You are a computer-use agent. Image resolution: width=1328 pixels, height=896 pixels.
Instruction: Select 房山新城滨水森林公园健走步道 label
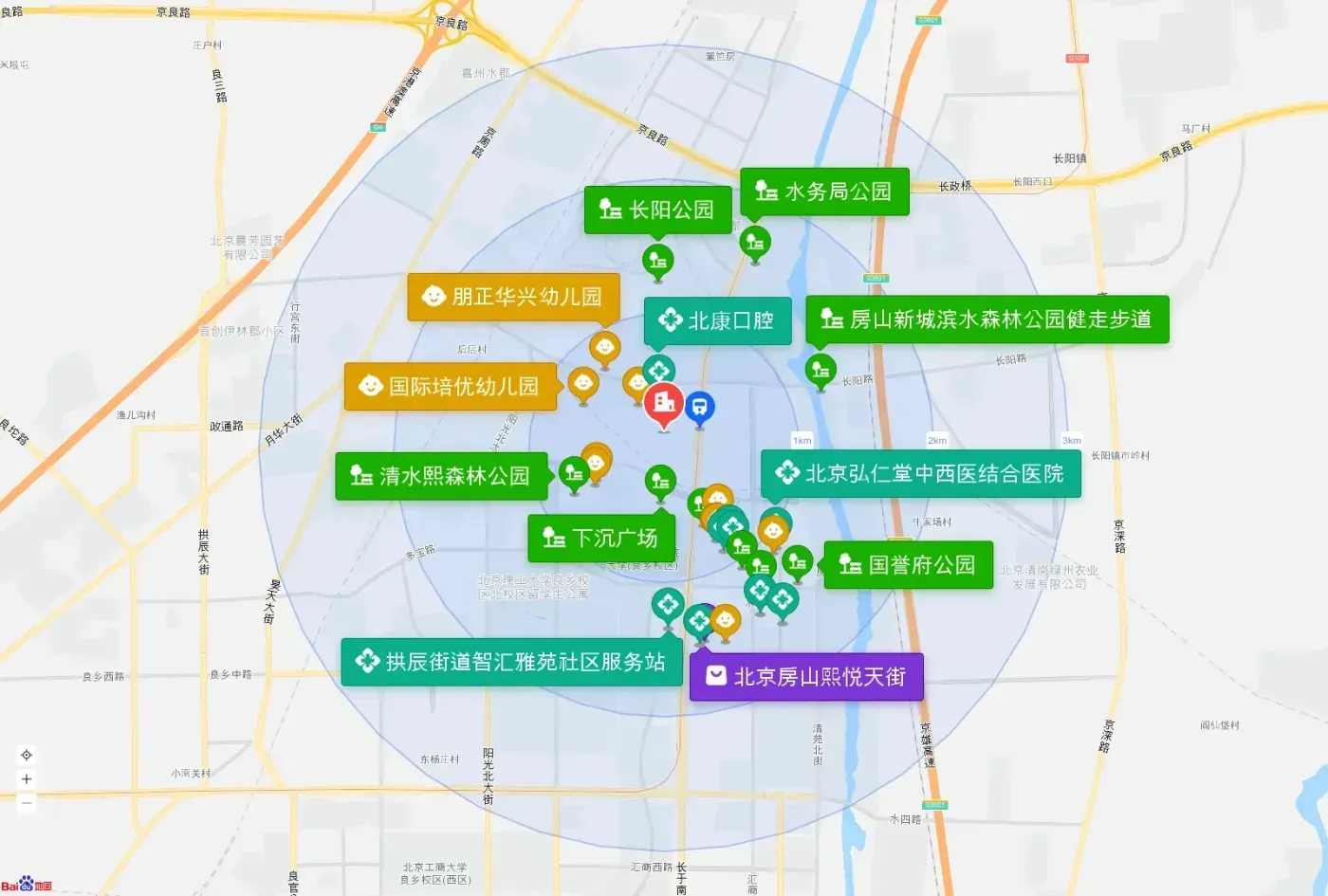(987, 320)
